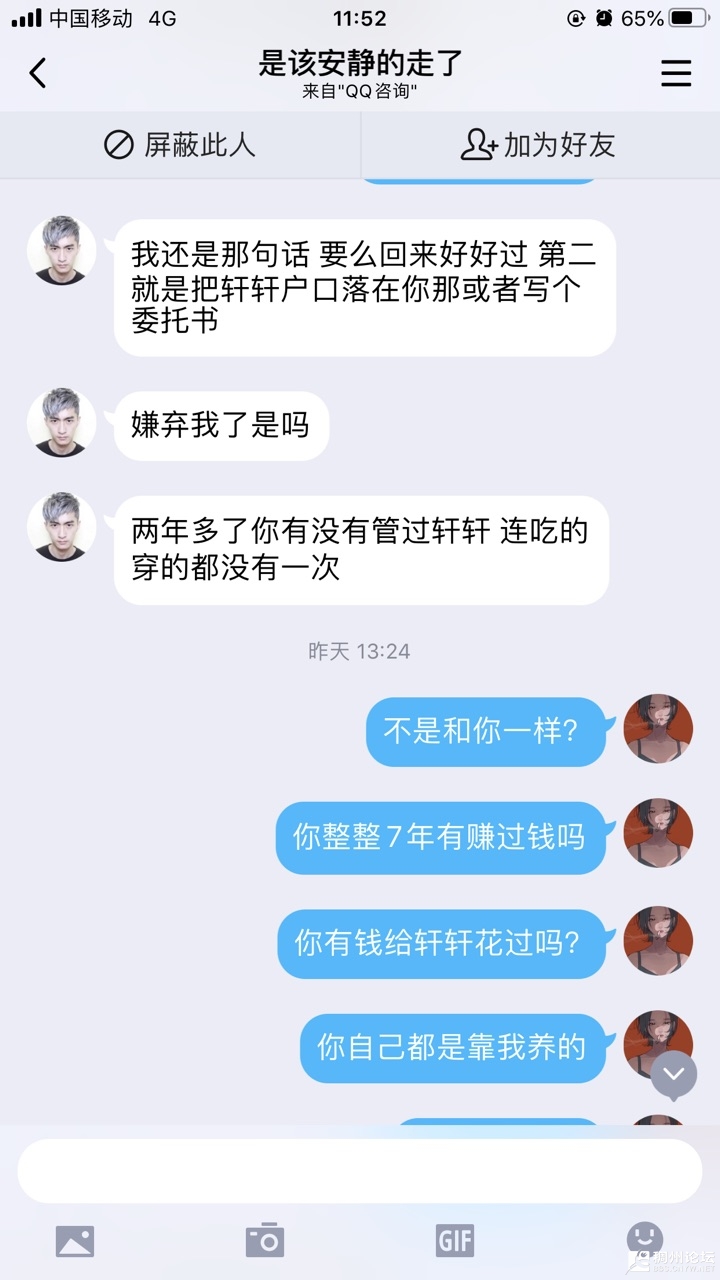This screenshot has width=720, height=1280.
Task: Open the chat options menu
Action: tap(676, 73)
